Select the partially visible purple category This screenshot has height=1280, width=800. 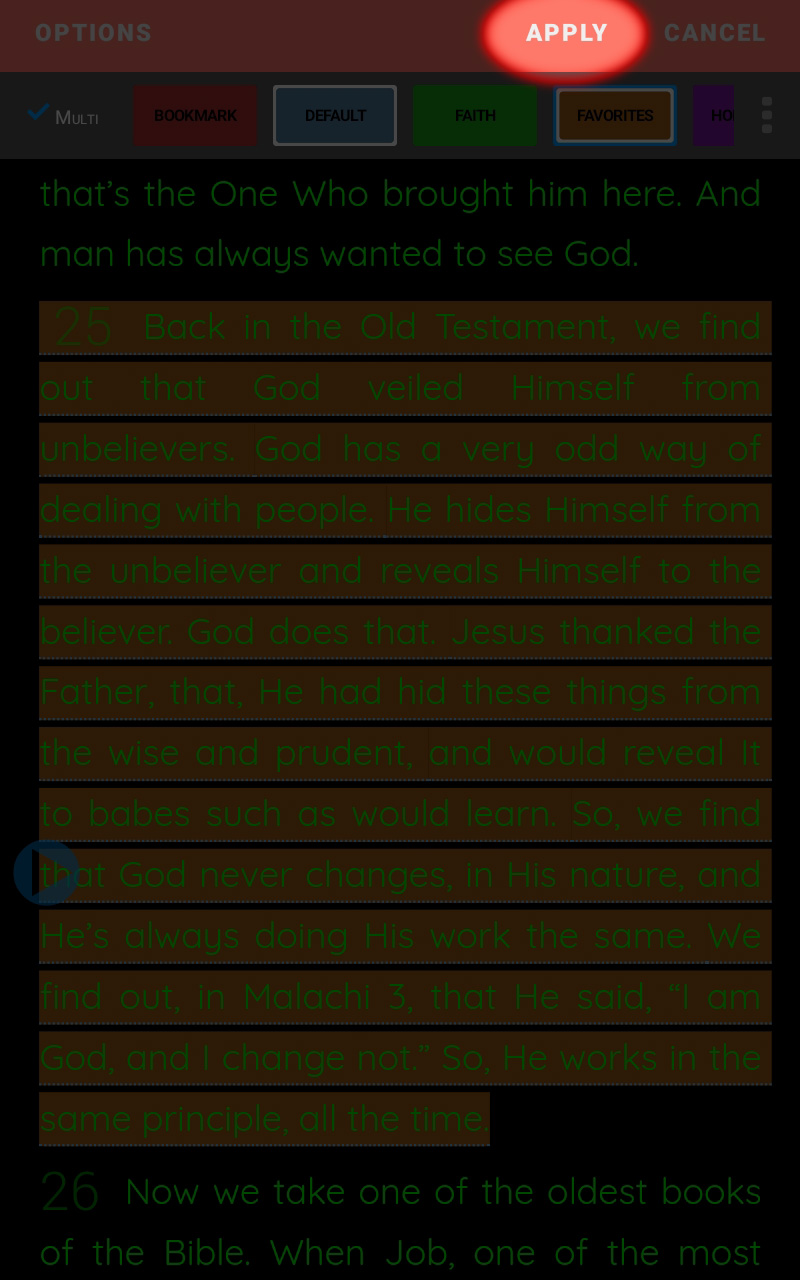[714, 116]
